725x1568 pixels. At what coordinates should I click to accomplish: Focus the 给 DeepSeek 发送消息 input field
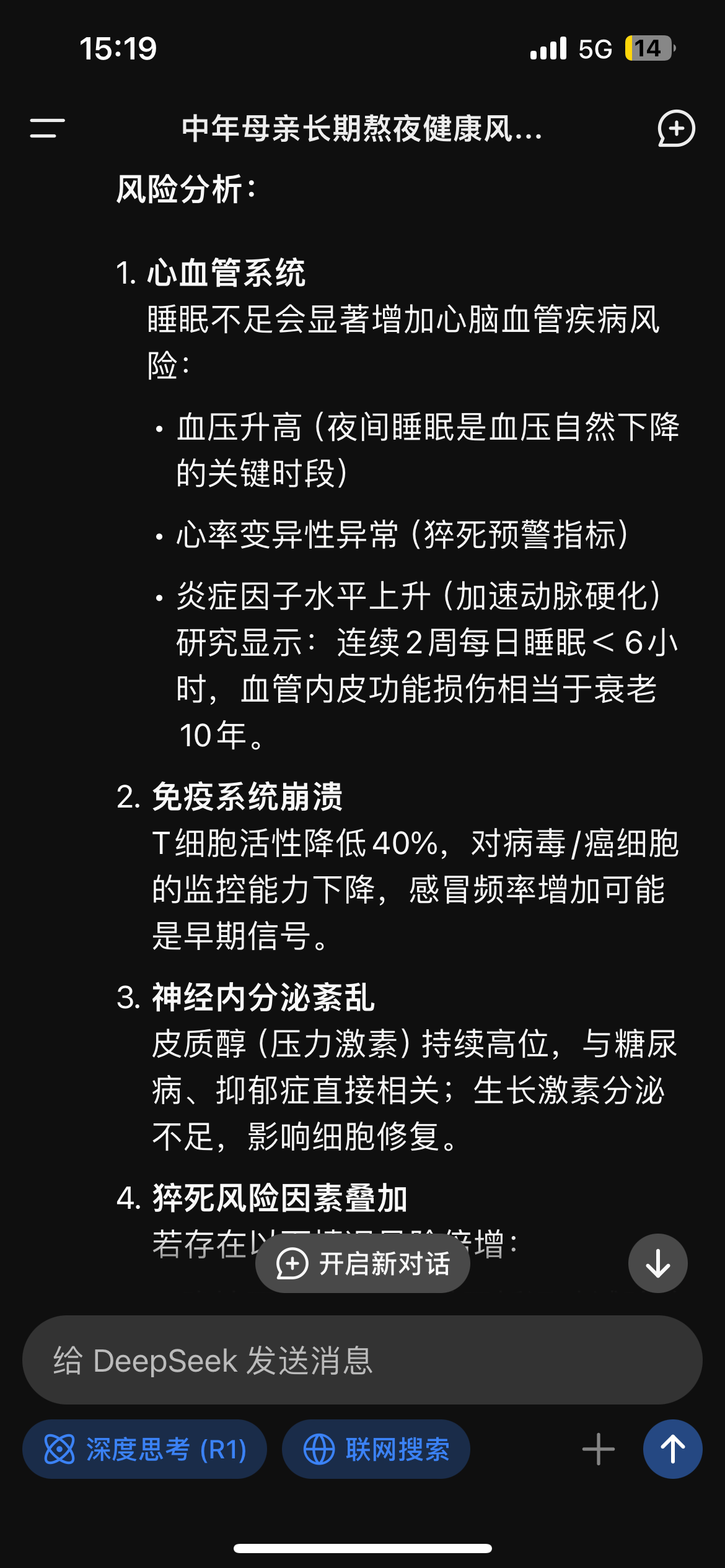(x=362, y=1361)
